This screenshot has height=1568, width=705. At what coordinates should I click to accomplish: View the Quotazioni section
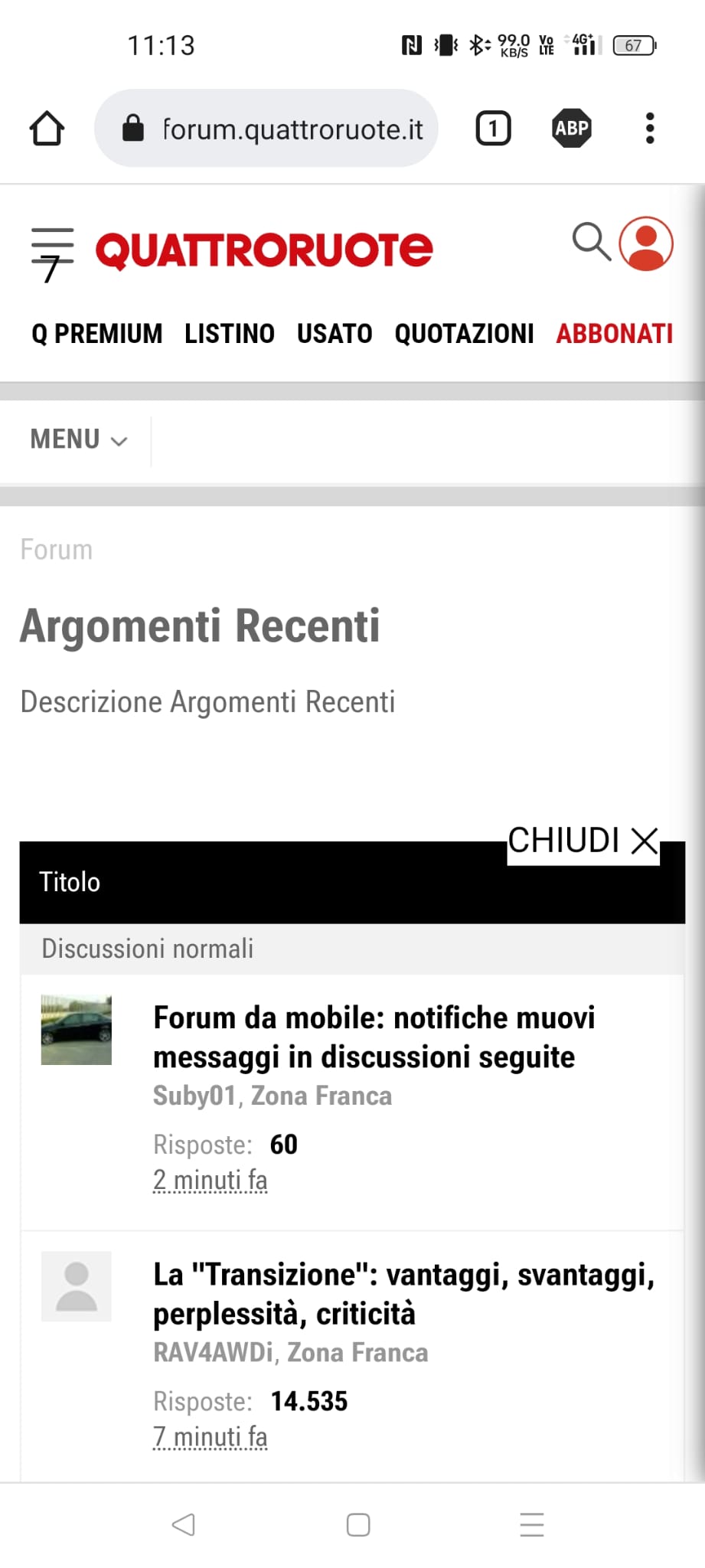pyautogui.click(x=464, y=334)
